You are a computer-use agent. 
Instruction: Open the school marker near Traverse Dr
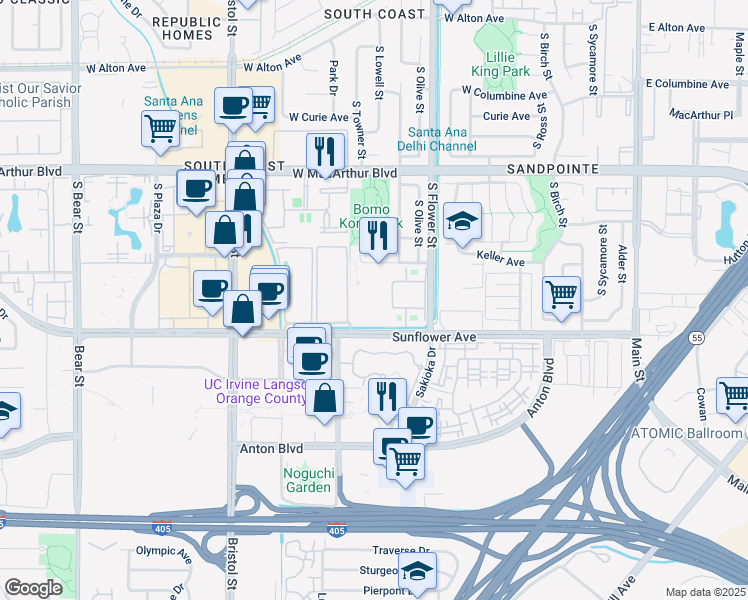(x=417, y=575)
